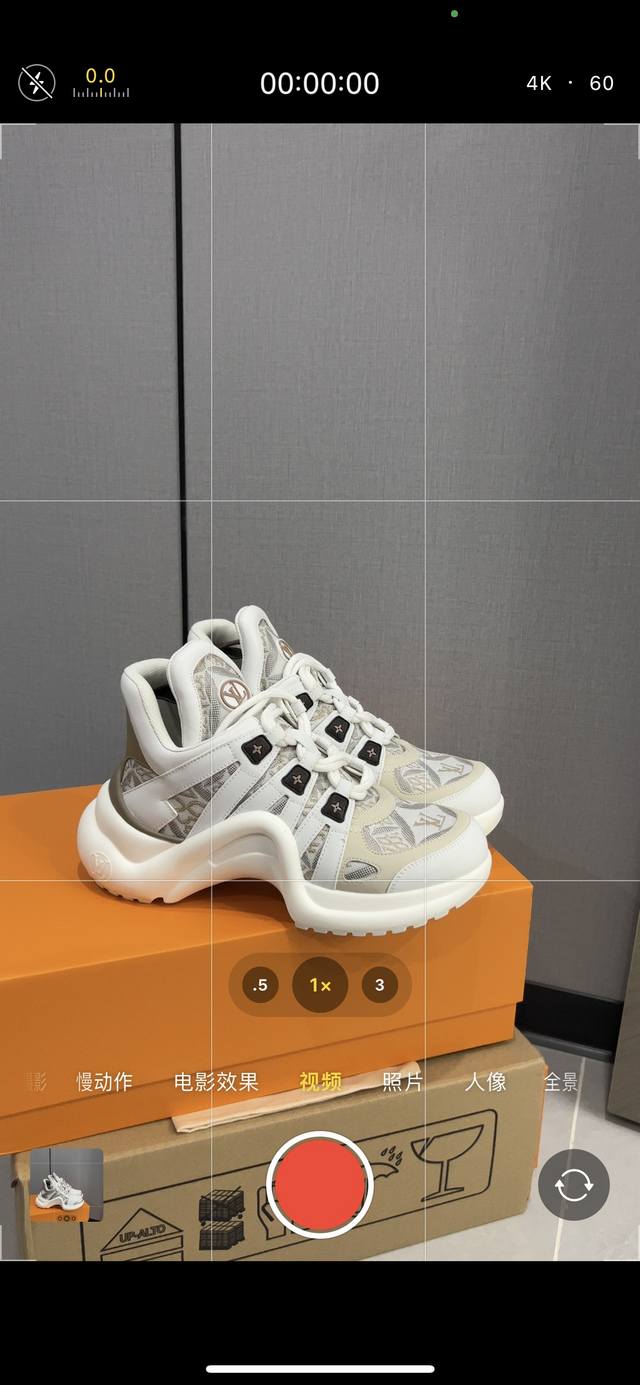
Task: Switch to 电影效果 mode
Action: [216, 1081]
